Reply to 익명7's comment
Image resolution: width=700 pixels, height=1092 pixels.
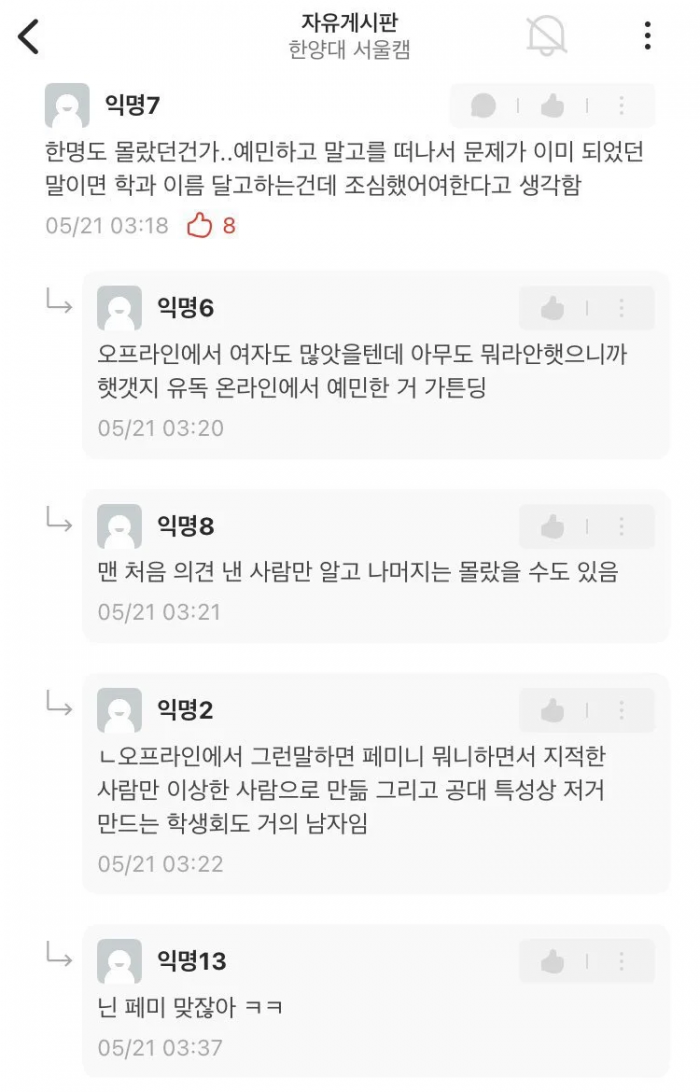(484, 105)
